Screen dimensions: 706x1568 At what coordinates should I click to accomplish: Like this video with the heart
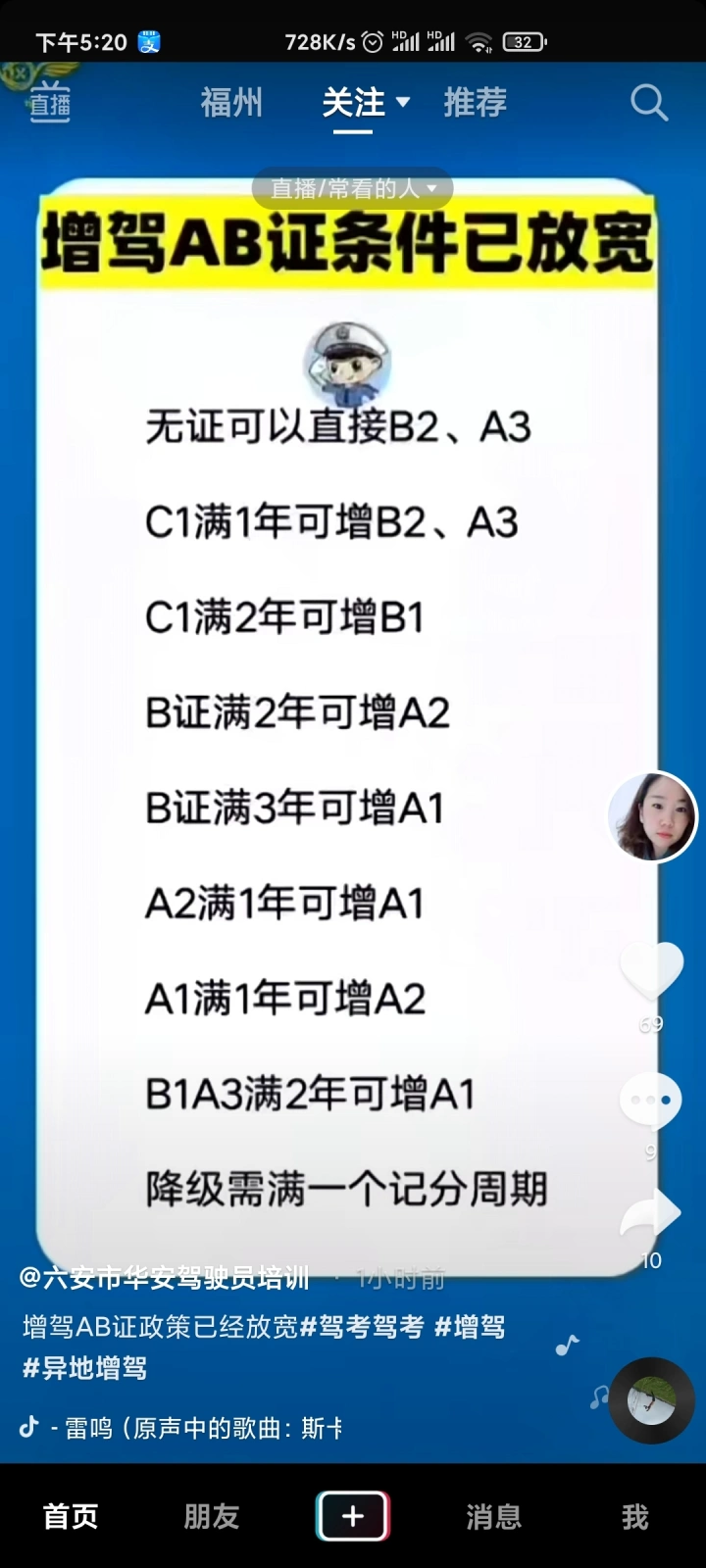[652, 968]
